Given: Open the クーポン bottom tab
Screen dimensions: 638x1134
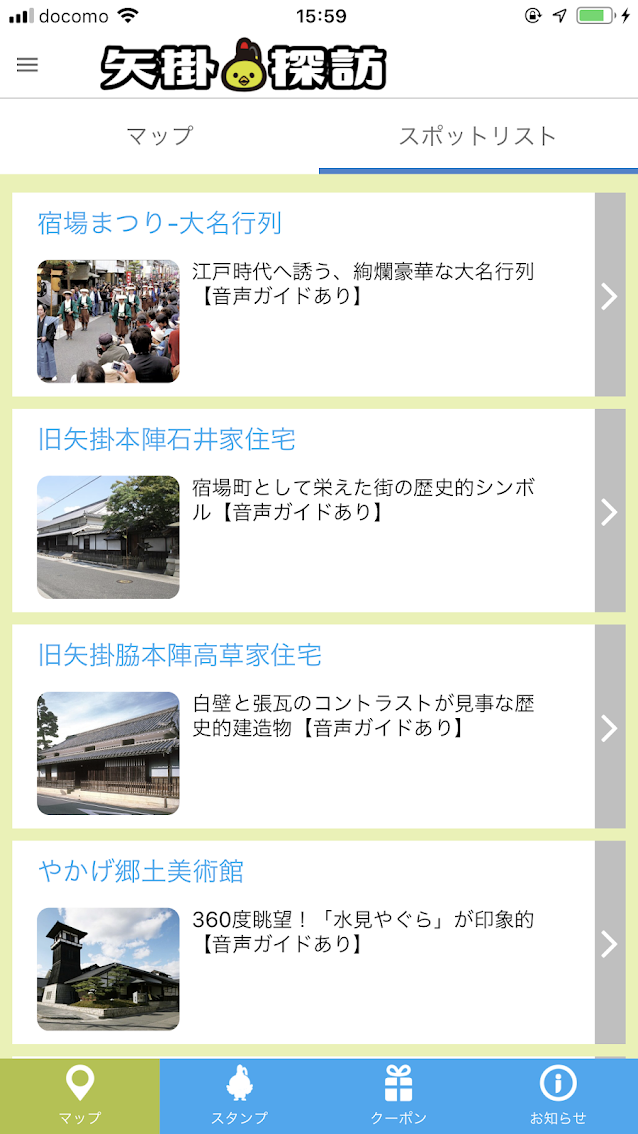Looking at the screenshot, I should (x=399, y=1096).
